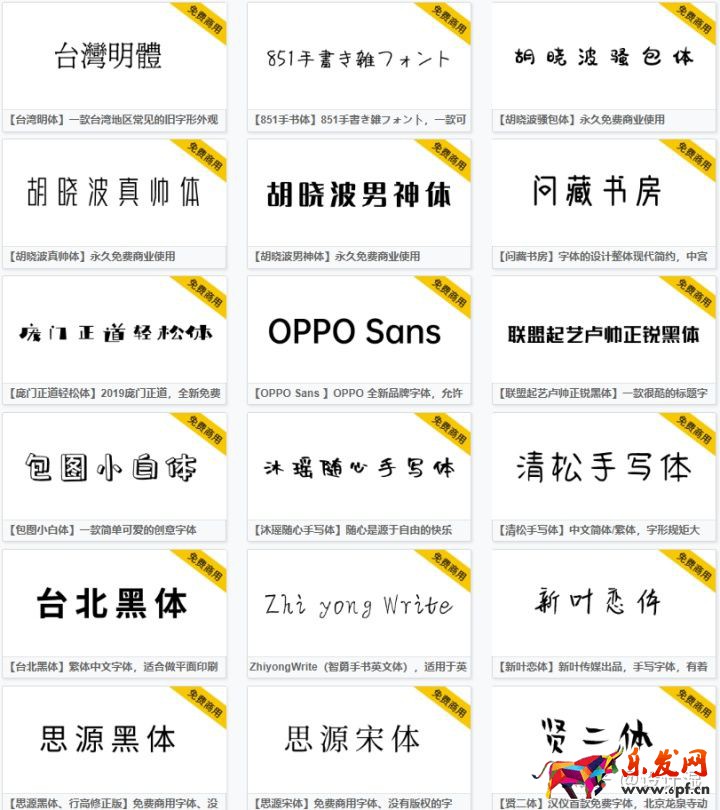720x810 pixels.
Task: Select the 沐瑶随心手写体 font card
Action: click(358, 467)
